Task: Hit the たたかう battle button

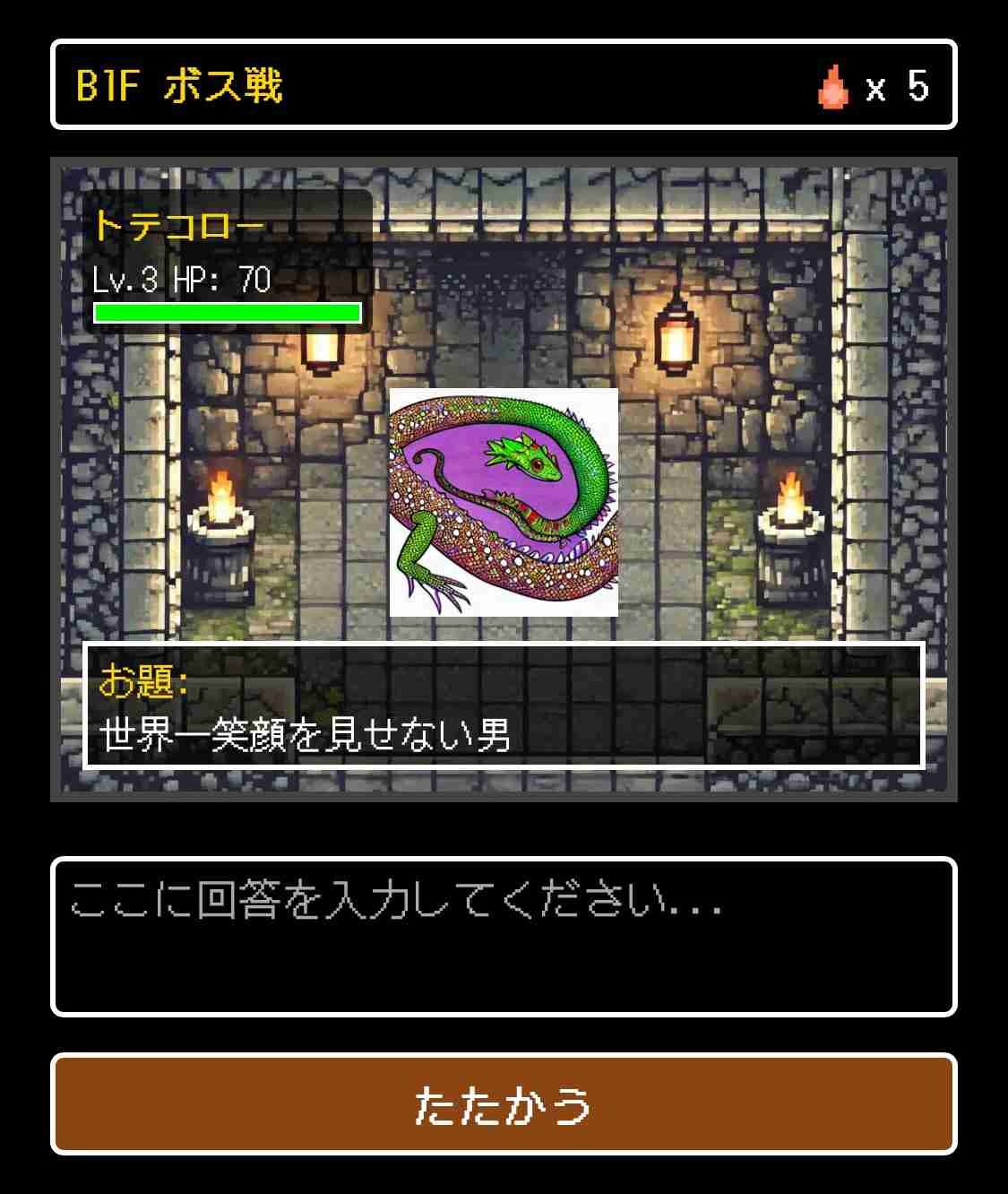Action: pyautogui.click(x=504, y=1104)
